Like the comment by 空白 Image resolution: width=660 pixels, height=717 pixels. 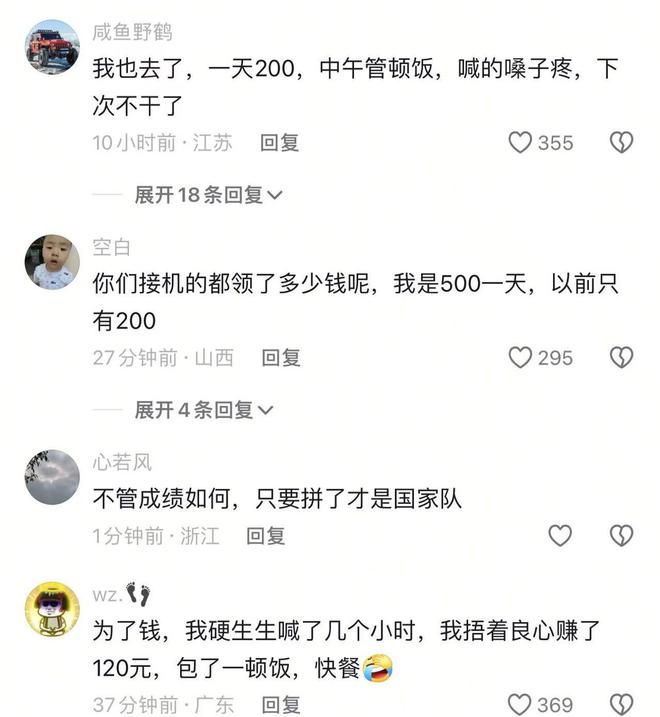520,357
